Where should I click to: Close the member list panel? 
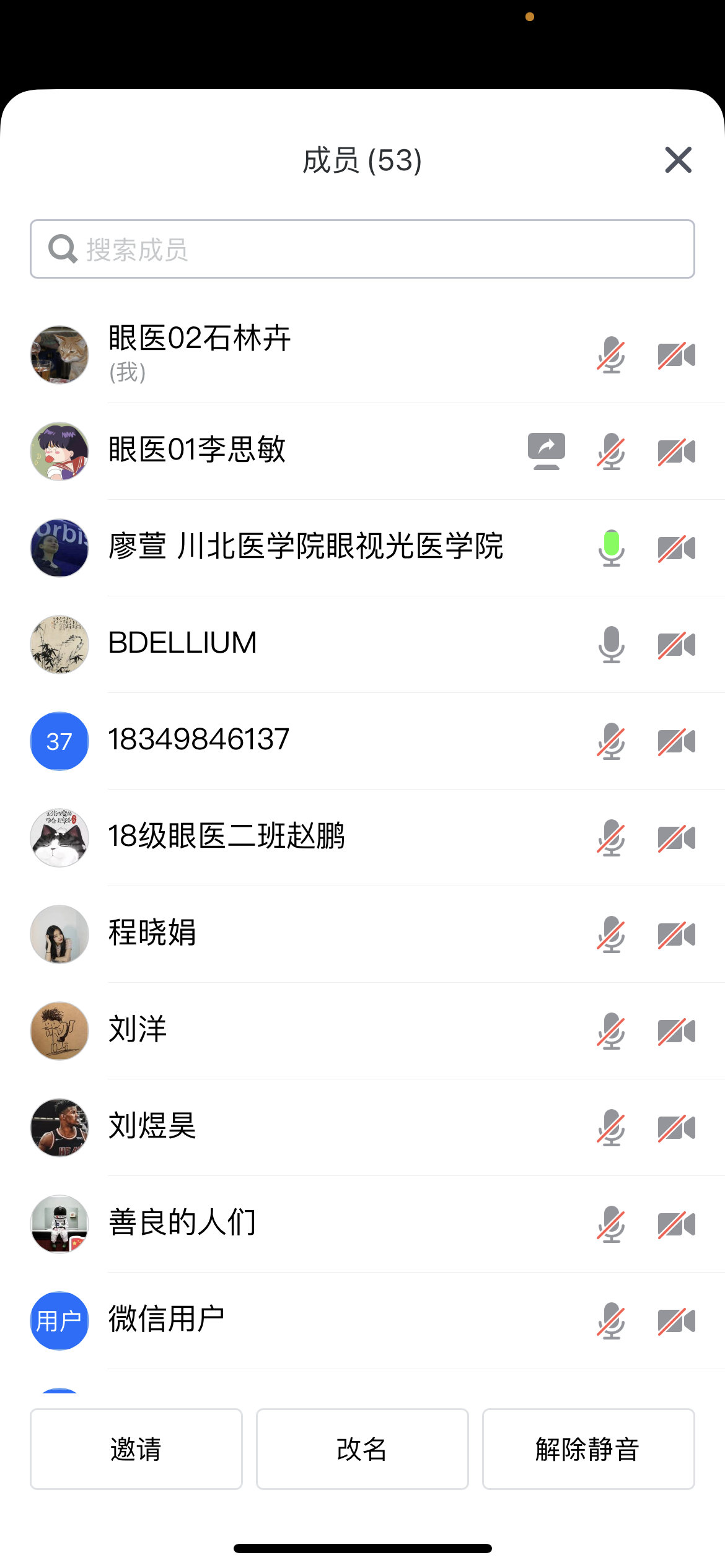[x=678, y=160]
